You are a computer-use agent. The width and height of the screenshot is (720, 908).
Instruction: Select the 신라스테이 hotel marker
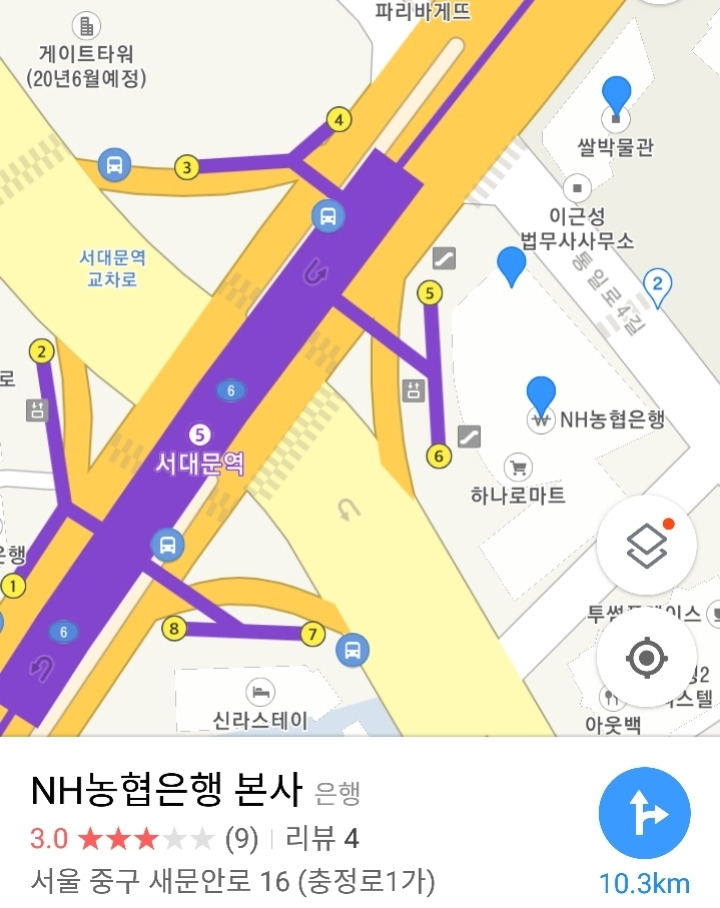pos(260,691)
